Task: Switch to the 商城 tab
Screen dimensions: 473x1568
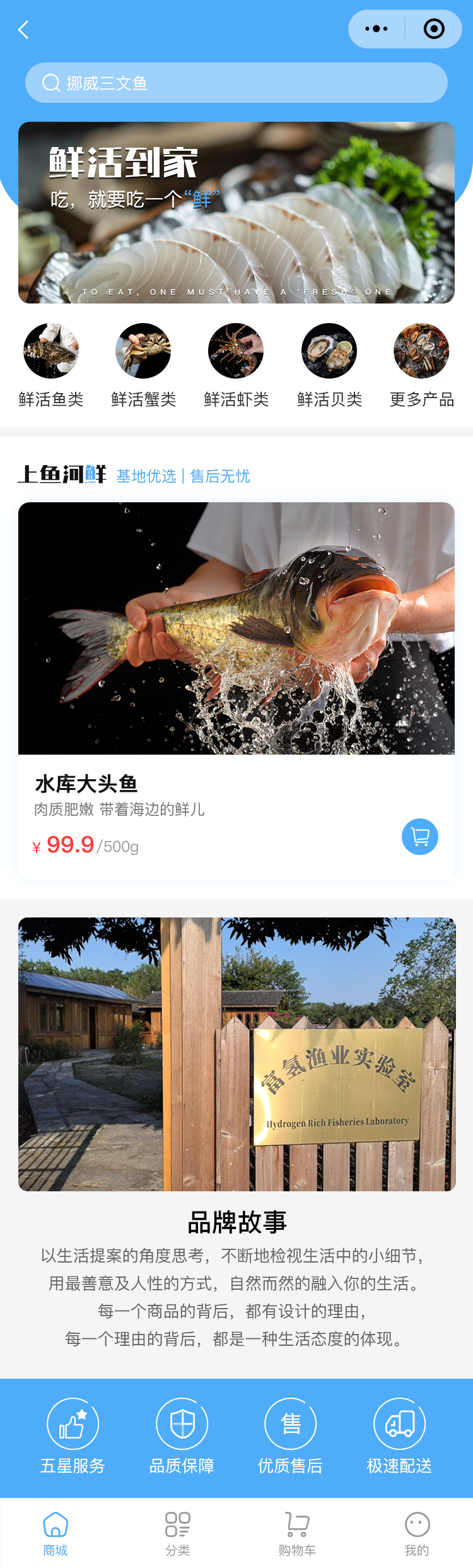Action: point(55,1533)
